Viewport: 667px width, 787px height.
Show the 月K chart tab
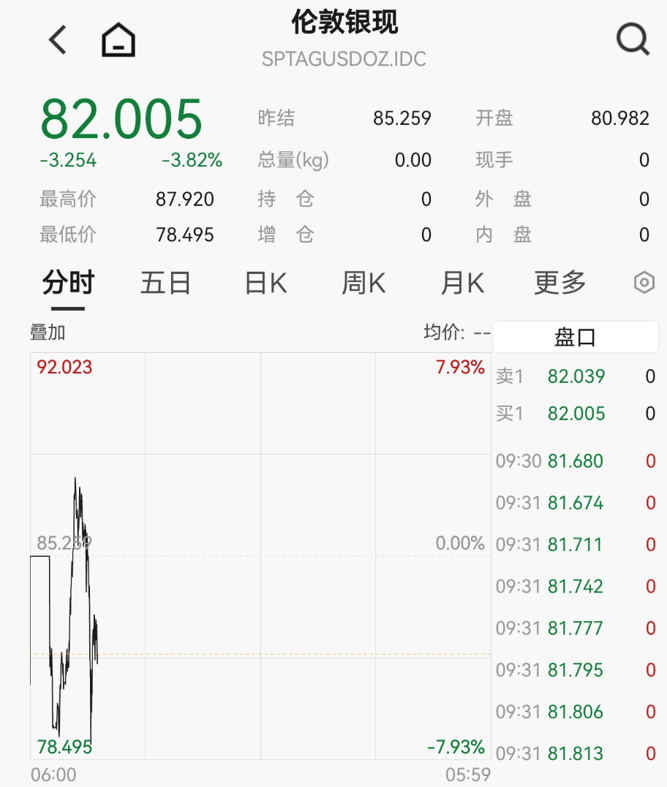click(462, 283)
